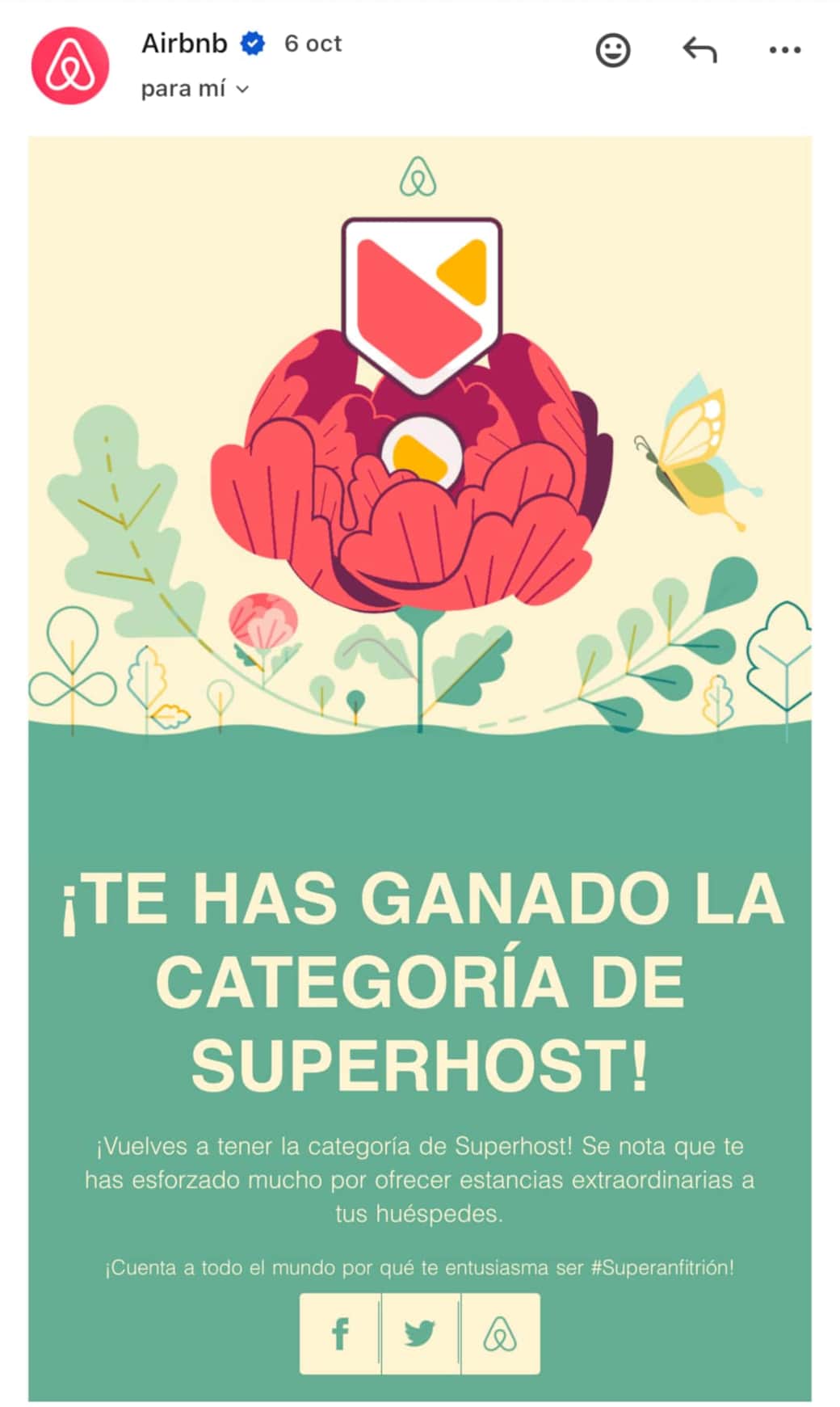The image size is (840, 1407).
Task: Share Superhost status on Facebook
Action: (341, 1333)
